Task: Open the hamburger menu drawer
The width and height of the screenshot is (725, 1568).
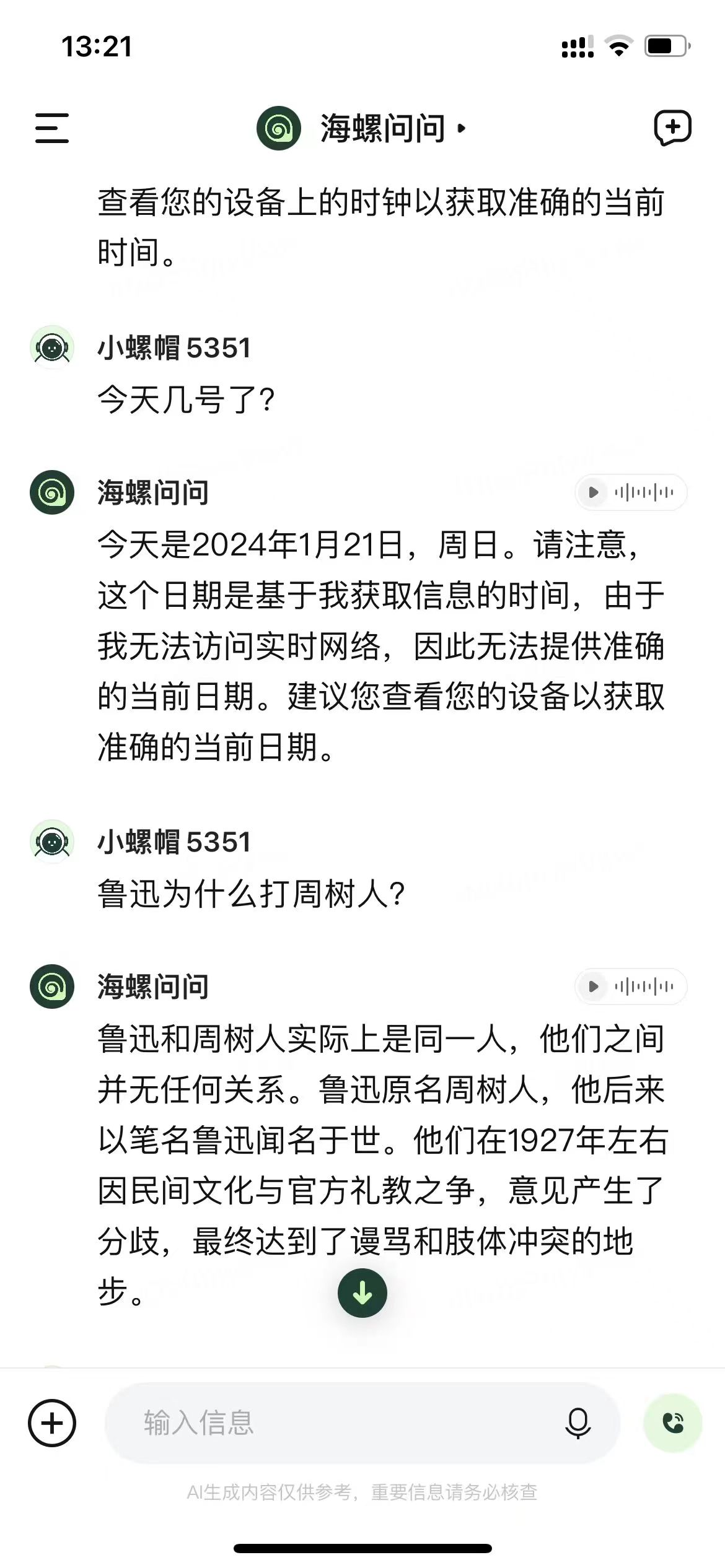Action: tap(52, 128)
